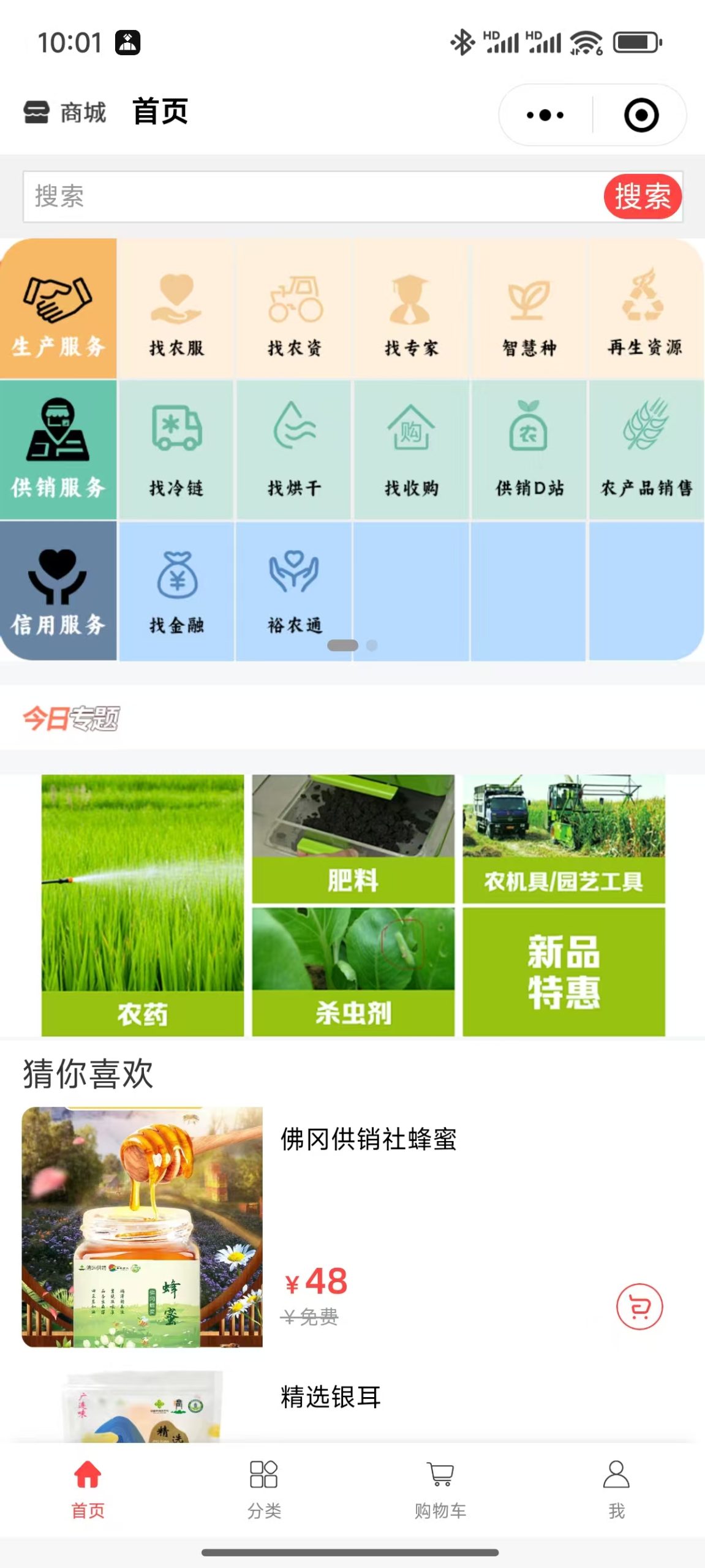The width and height of the screenshot is (705, 1568).
Task: Tap the red 搜索 button
Action: 643,197
